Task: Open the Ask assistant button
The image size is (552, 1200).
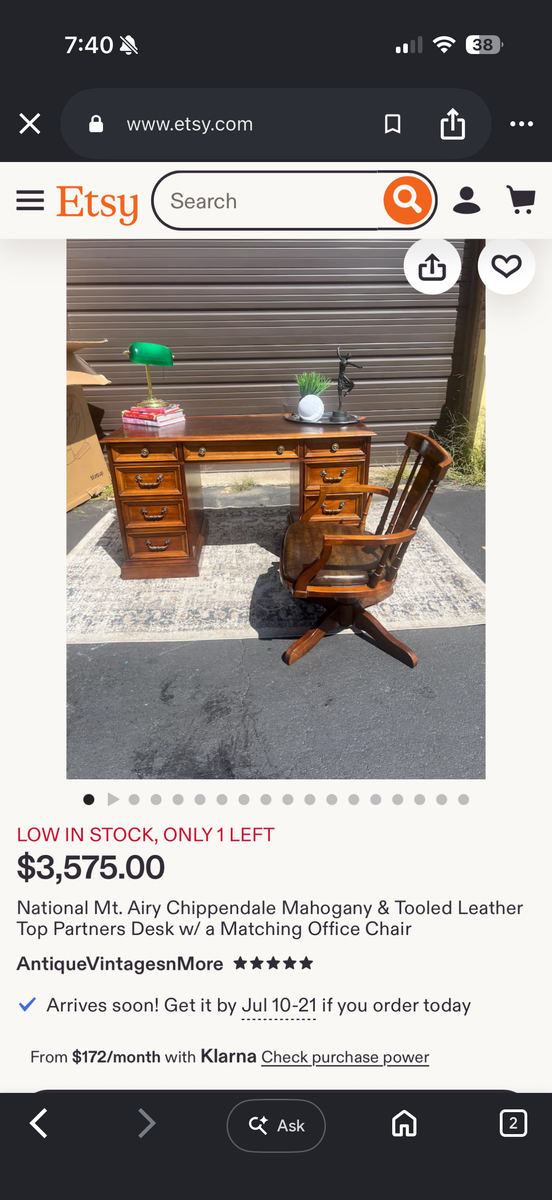Action: 276,1125
